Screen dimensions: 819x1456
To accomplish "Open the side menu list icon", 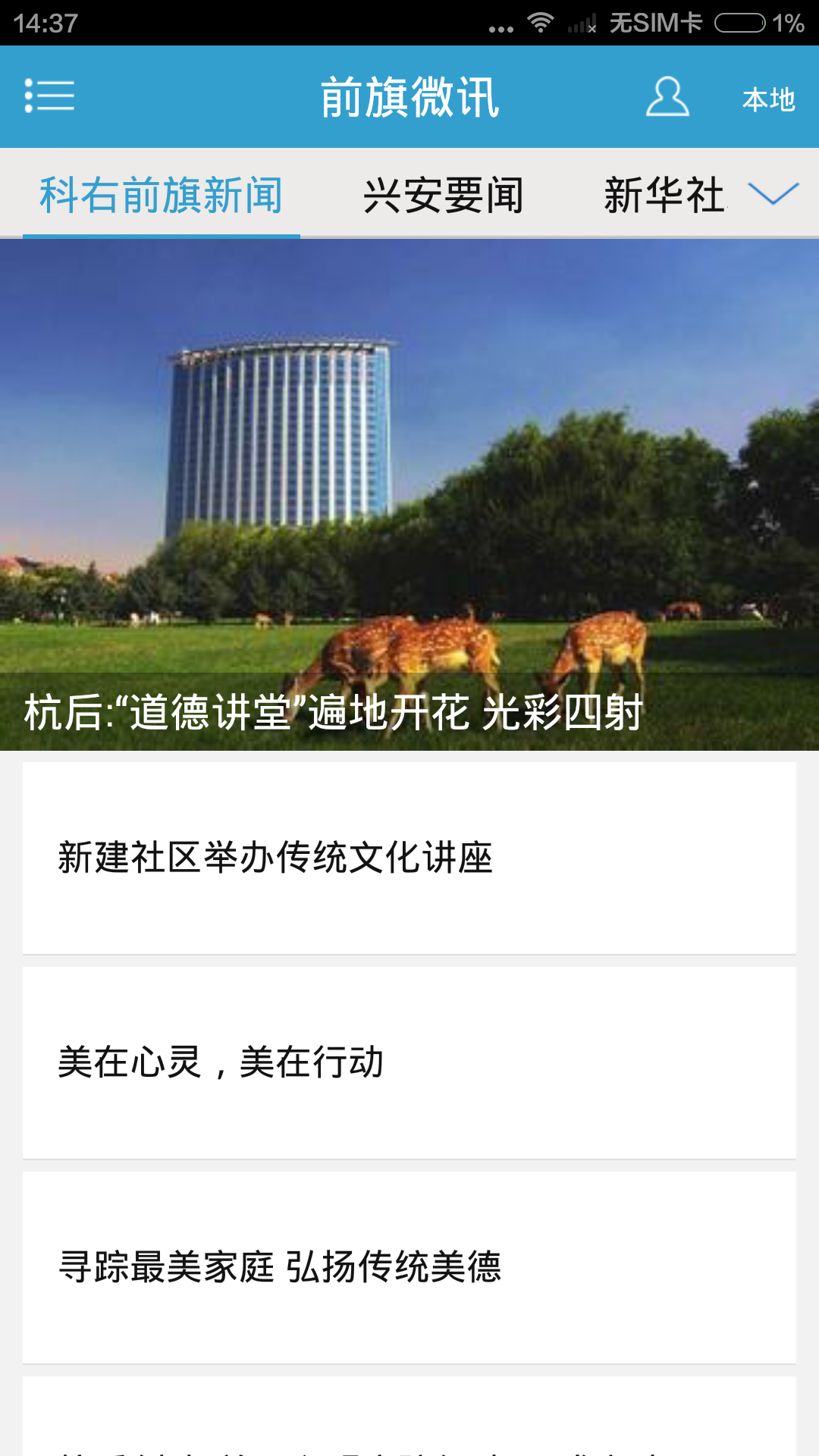I will click(x=49, y=96).
